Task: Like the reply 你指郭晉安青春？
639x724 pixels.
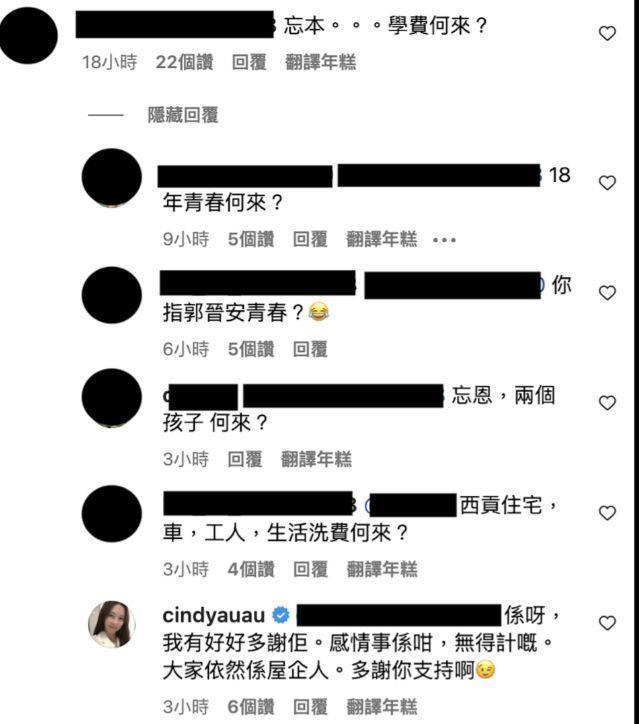Action: coord(607,293)
